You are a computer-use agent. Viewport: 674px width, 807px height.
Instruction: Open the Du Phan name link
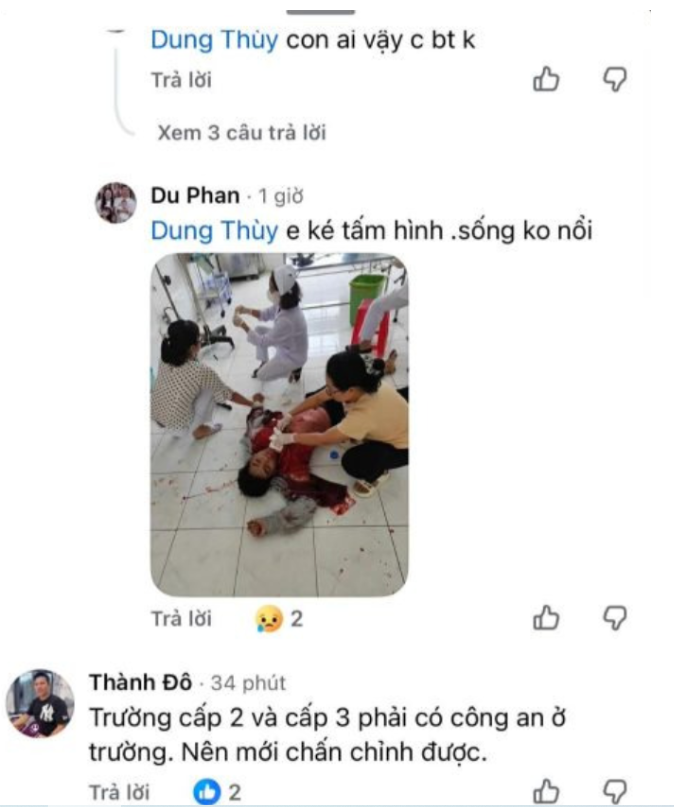click(x=195, y=195)
